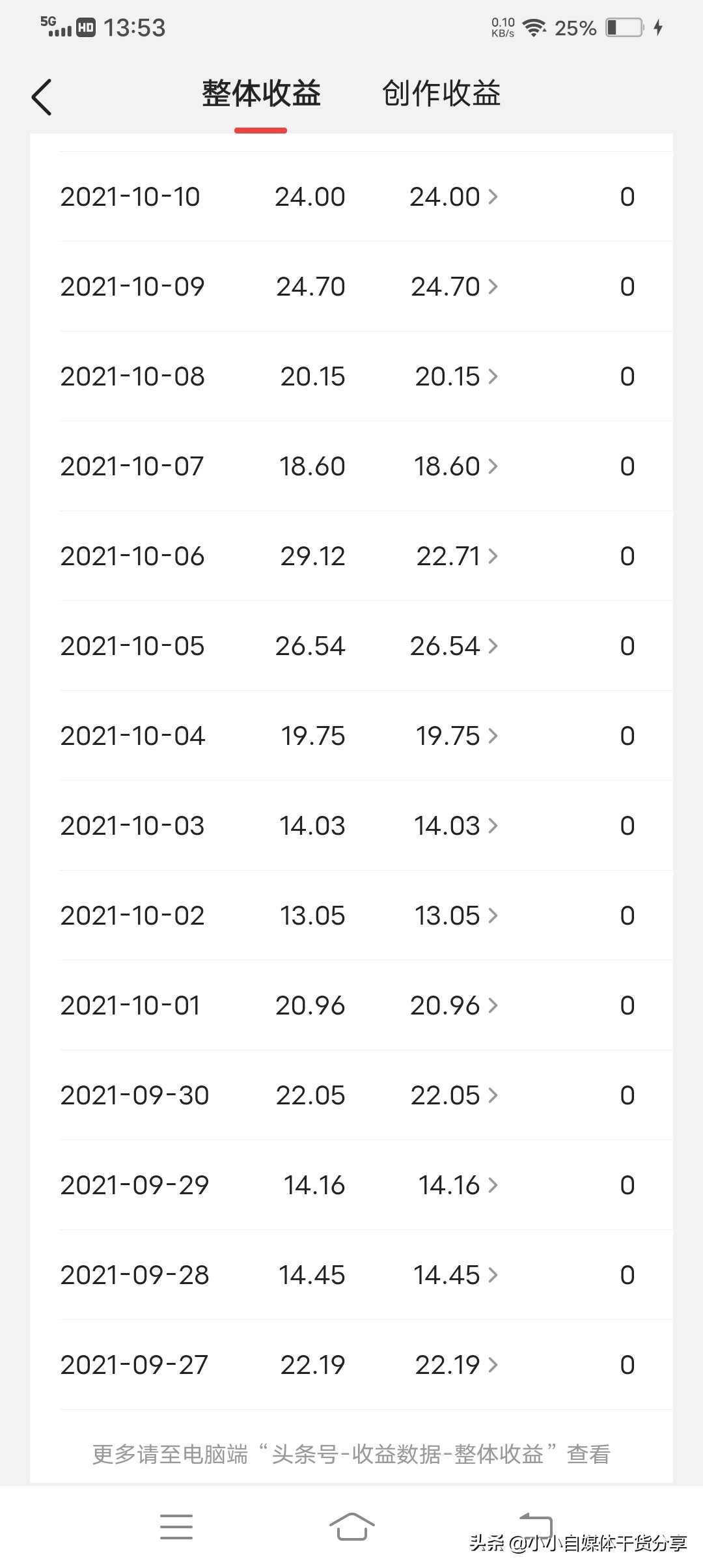
Task: Open creation earnings detail for 2021-10-10
Action: [x=453, y=197]
